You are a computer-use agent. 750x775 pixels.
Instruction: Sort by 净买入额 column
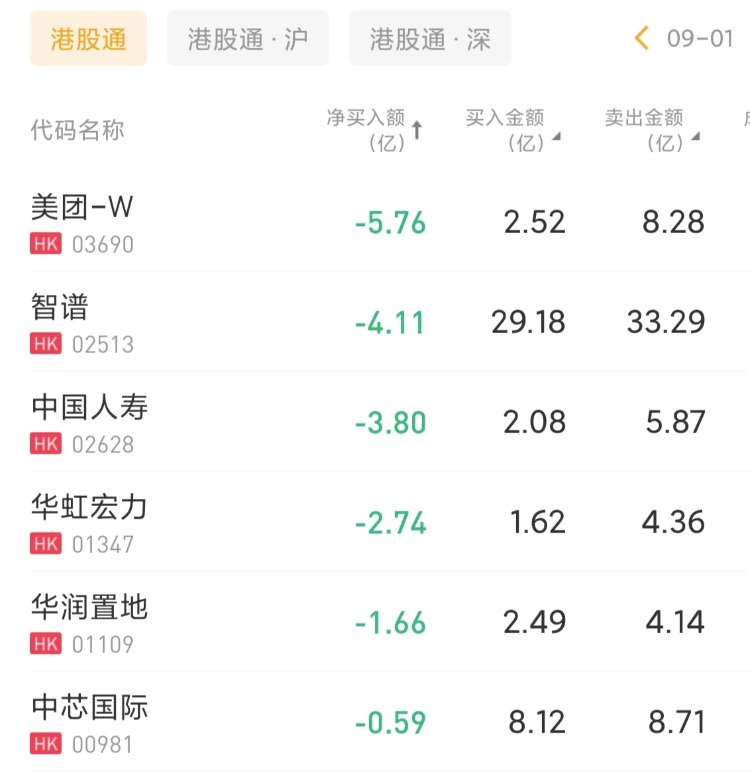point(374,130)
